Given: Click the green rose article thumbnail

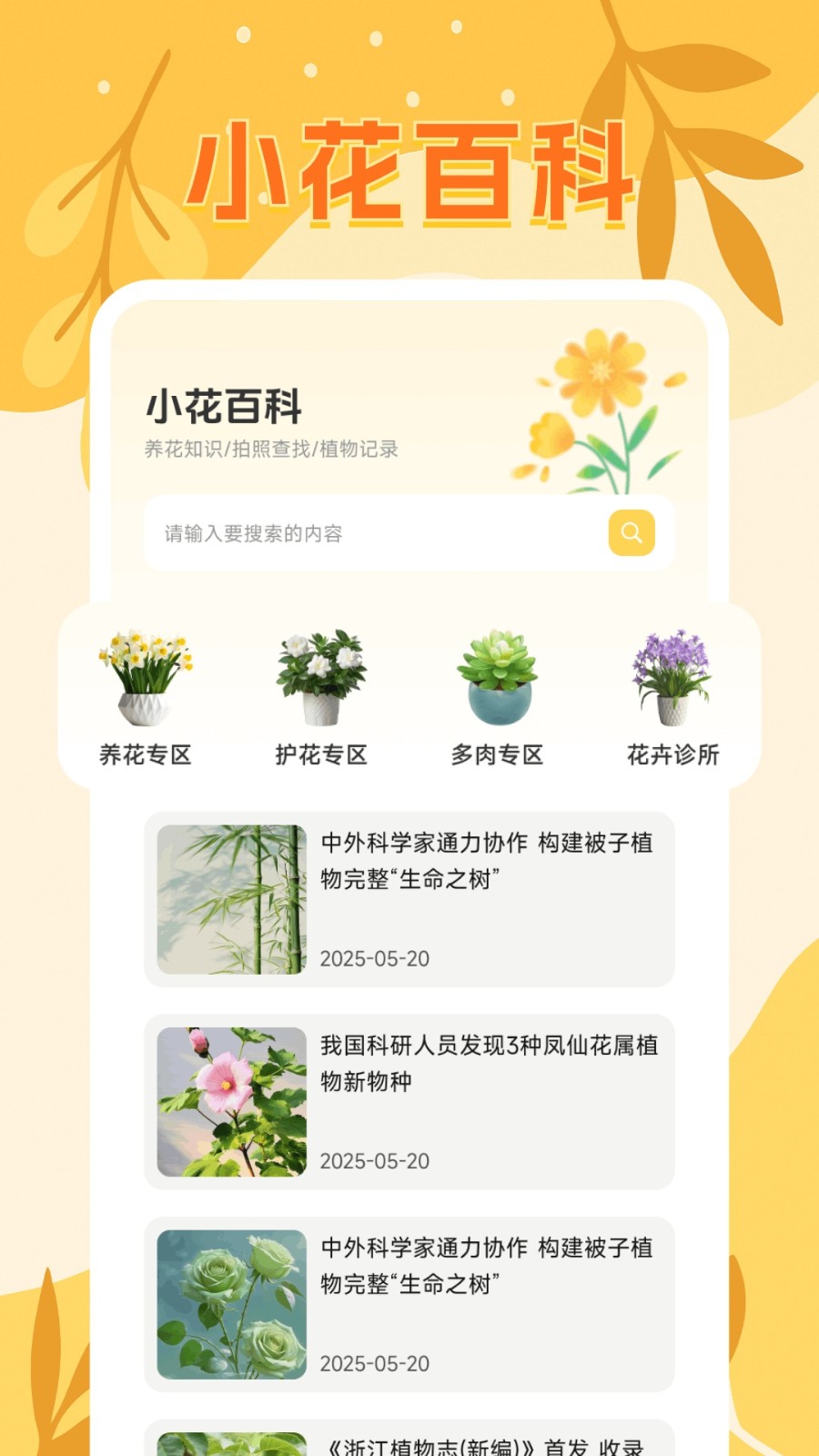Looking at the screenshot, I should tap(230, 1304).
